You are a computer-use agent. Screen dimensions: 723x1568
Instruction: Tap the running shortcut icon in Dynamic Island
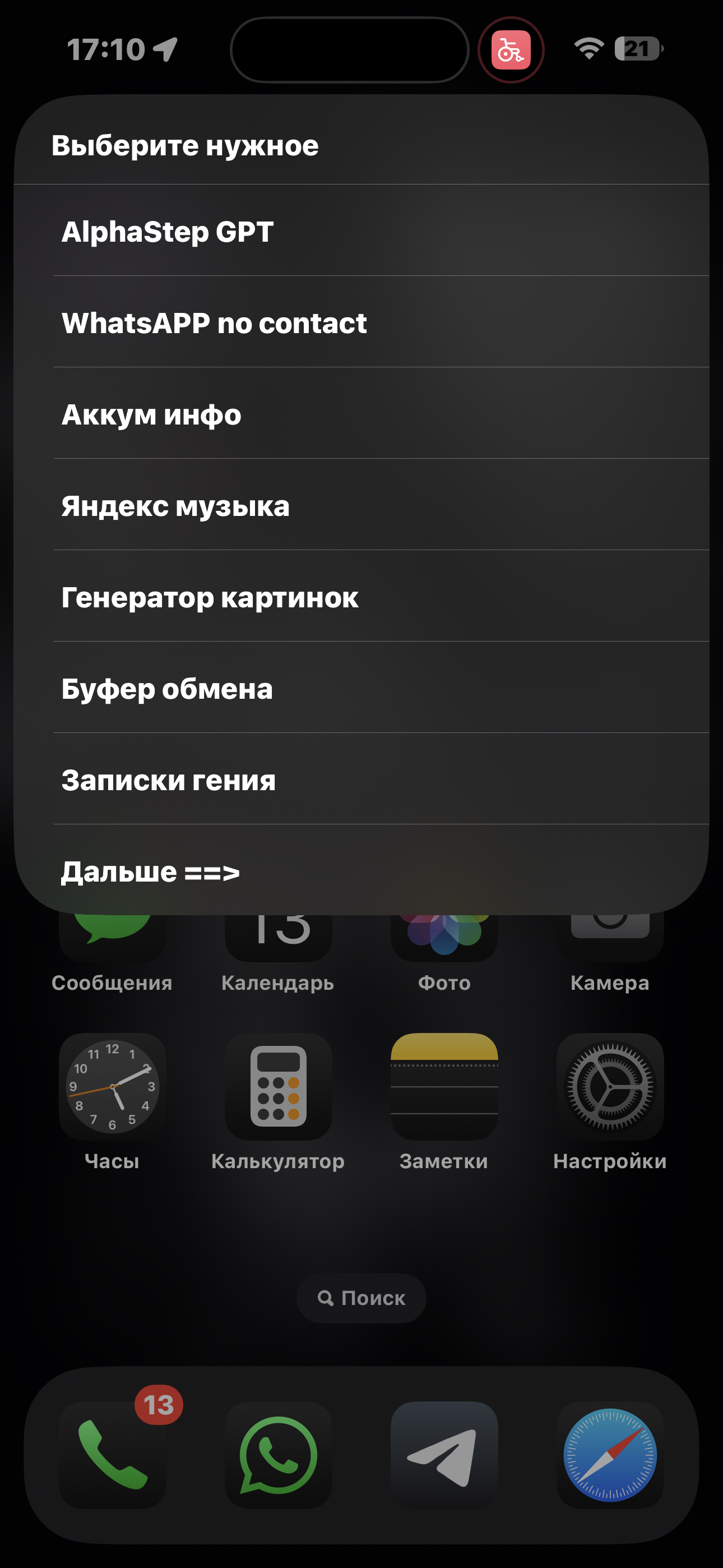tap(511, 49)
